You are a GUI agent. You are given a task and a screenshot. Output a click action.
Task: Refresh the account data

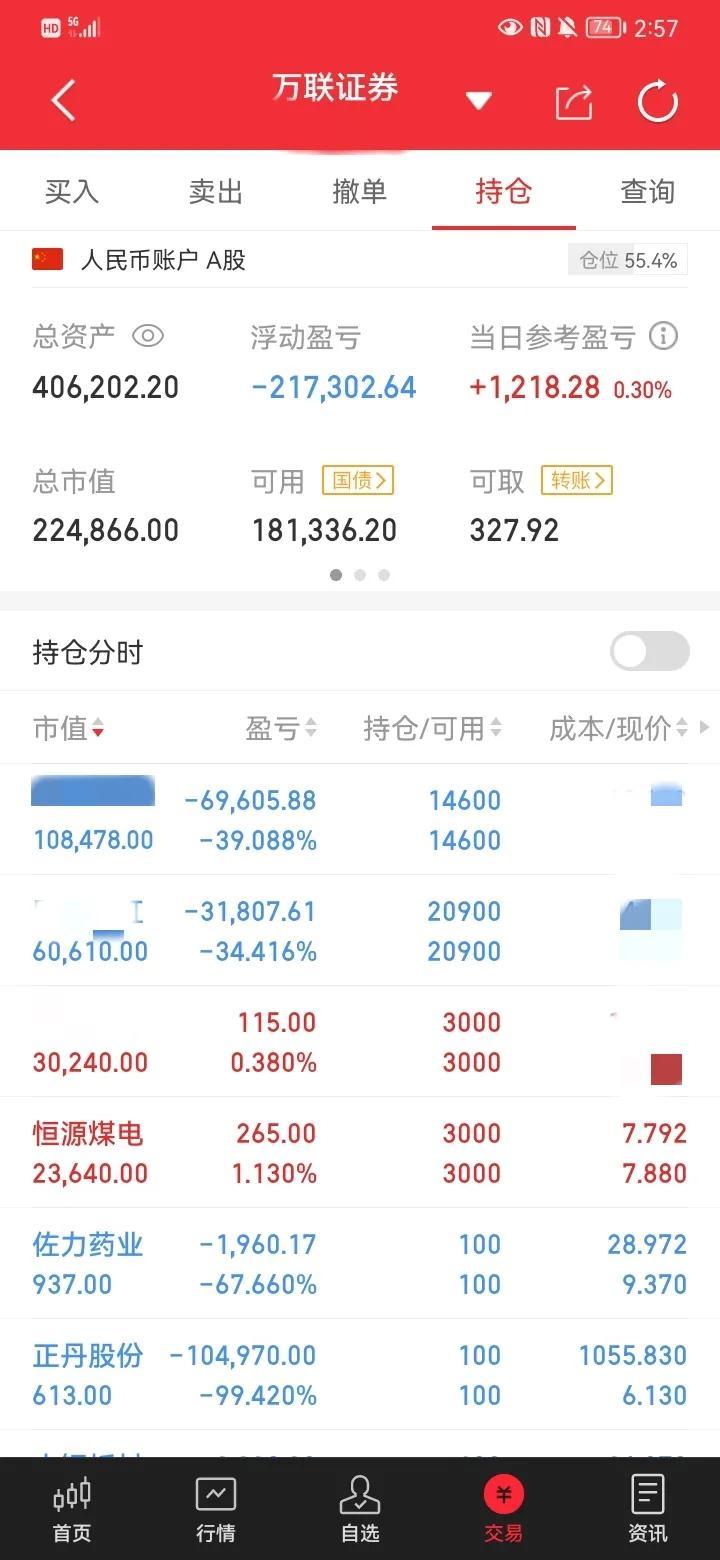[x=658, y=101]
